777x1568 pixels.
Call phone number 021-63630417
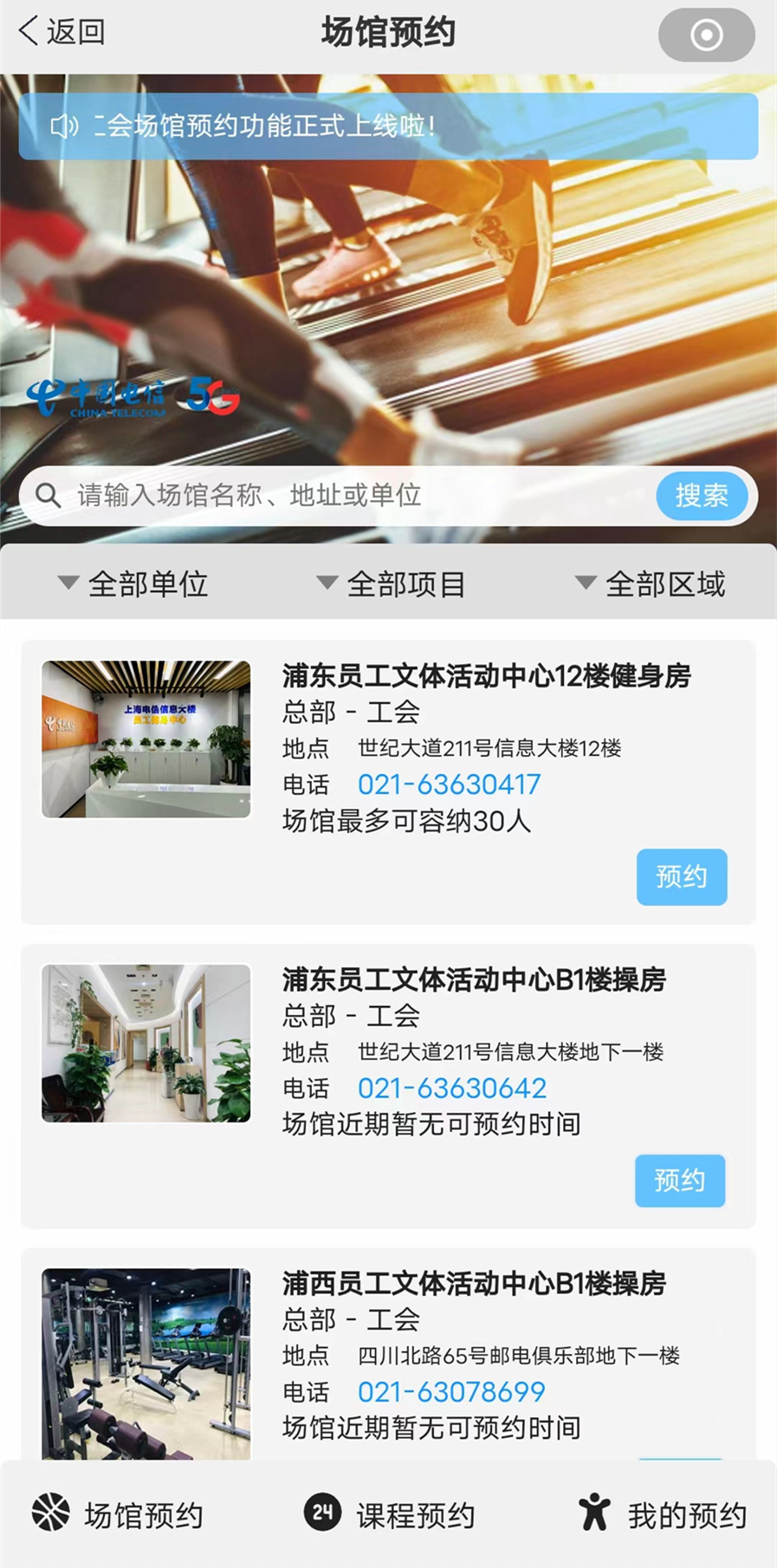(450, 784)
